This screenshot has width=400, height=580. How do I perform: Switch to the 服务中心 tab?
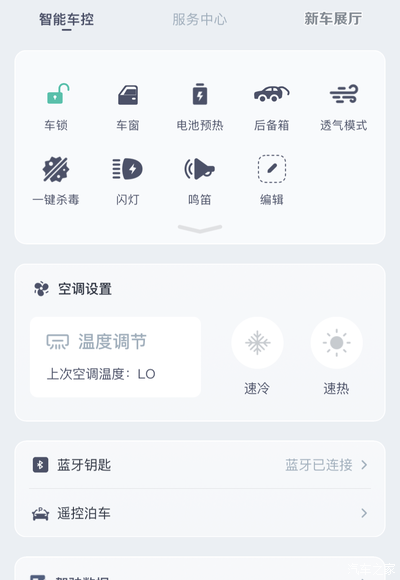pos(199,19)
